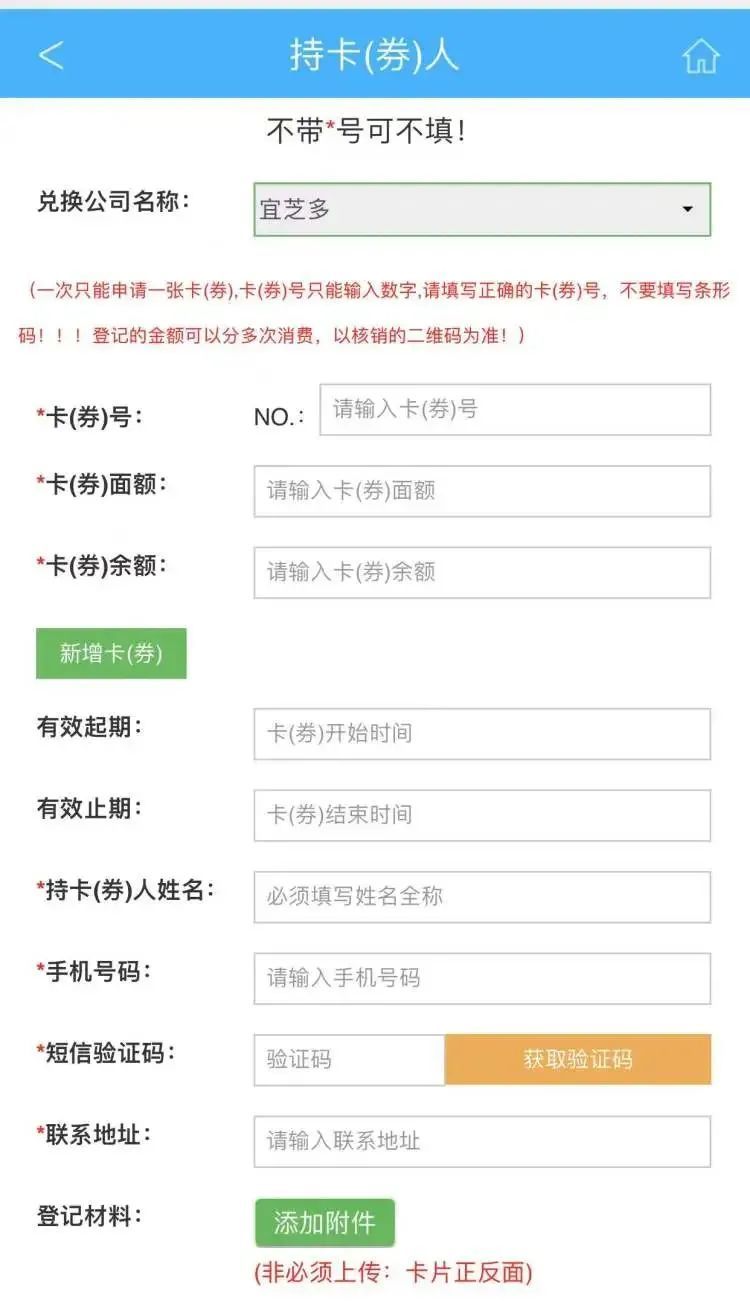
Task: Expand the 兑换公司名称 dropdown showing 宜芝多
Action: point(482,209)
